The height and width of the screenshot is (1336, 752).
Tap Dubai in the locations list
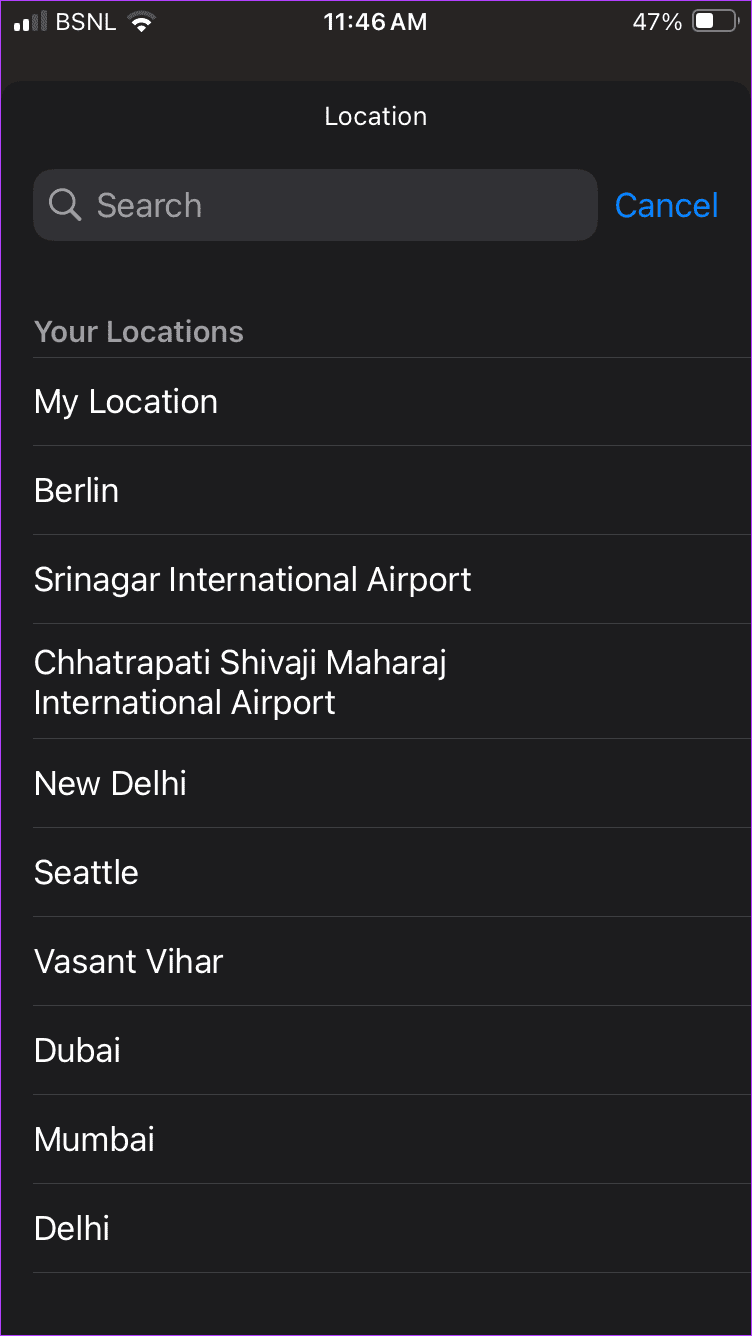click(77, 1050)
